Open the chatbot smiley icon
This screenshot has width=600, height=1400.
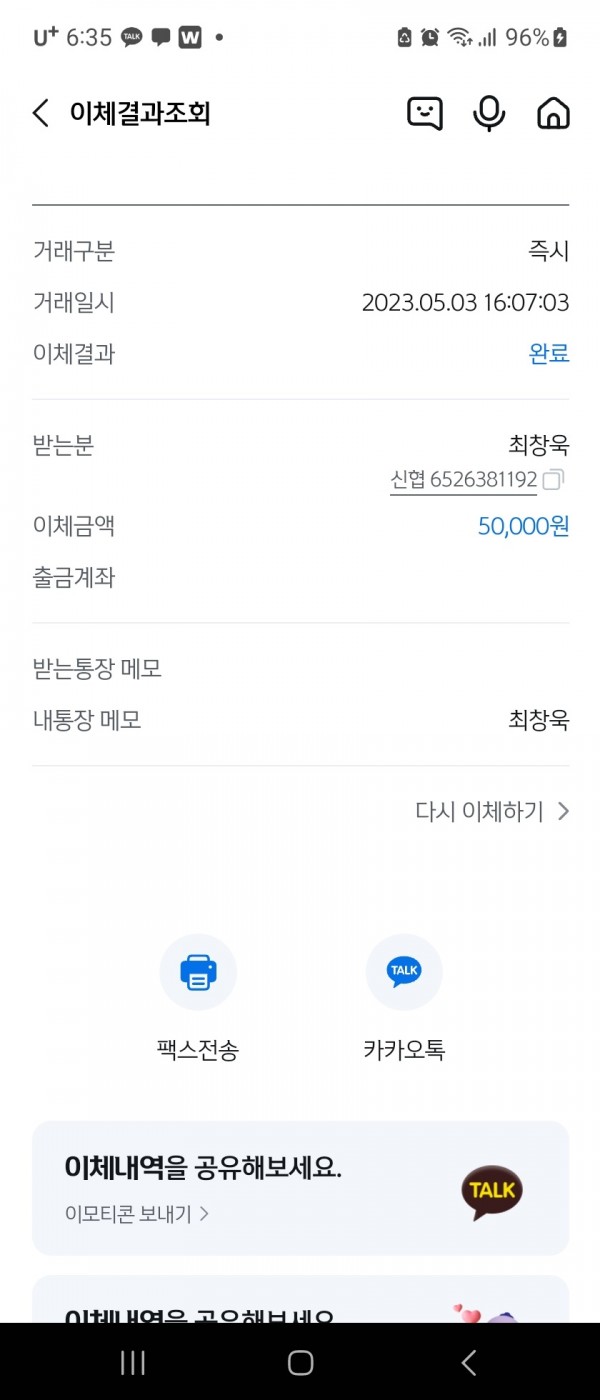425,113
